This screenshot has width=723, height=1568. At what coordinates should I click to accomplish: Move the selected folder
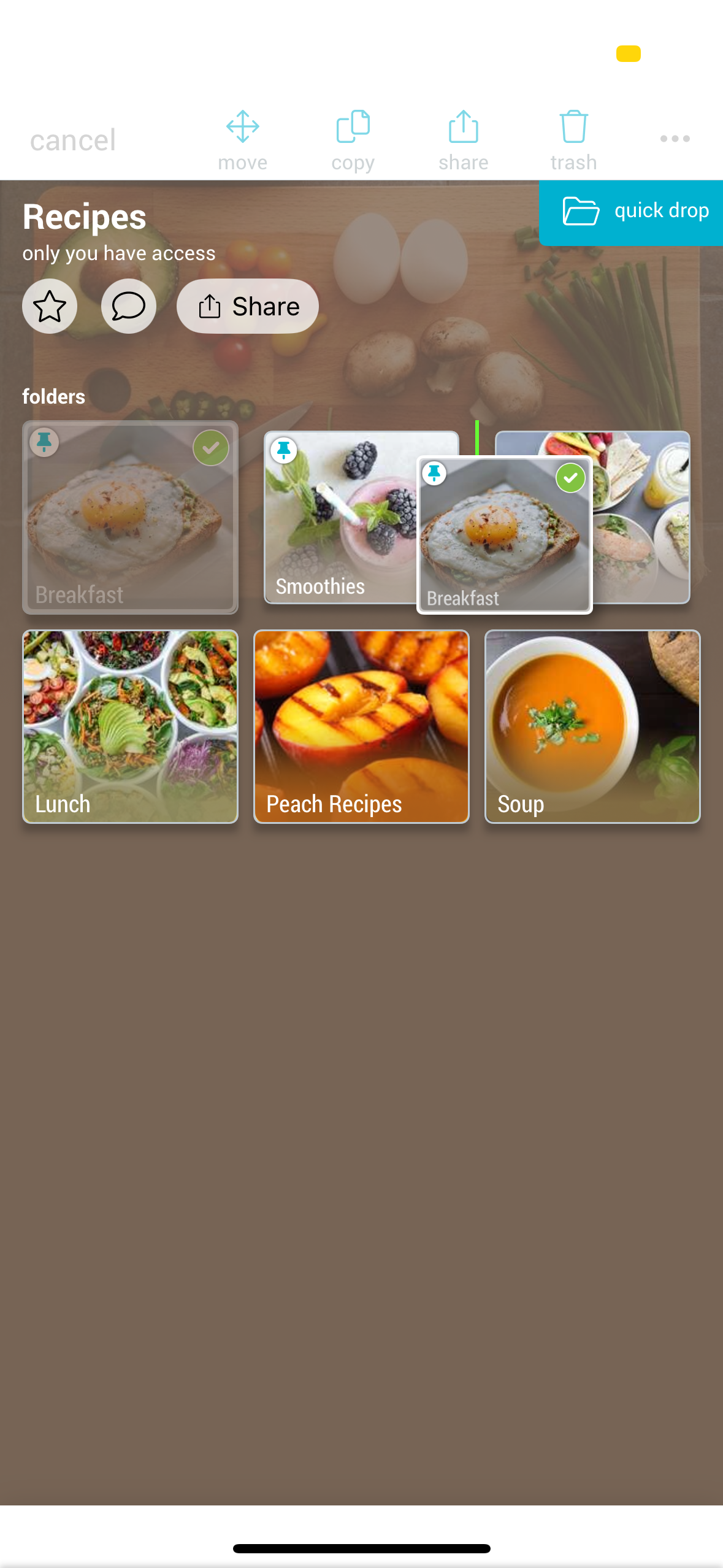point(242,140)
